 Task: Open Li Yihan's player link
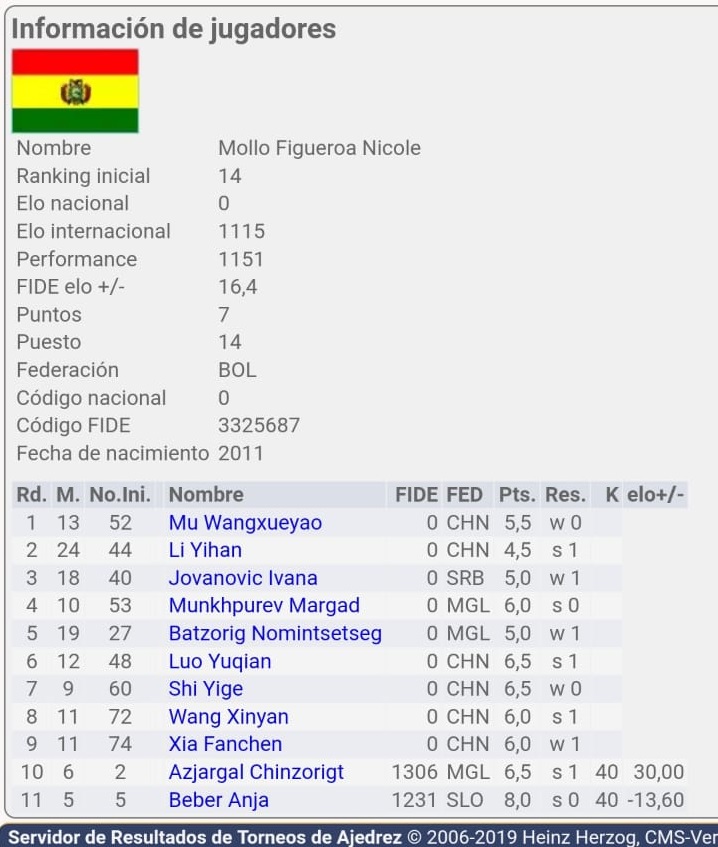pyautogui.click(x=205, y=550)
